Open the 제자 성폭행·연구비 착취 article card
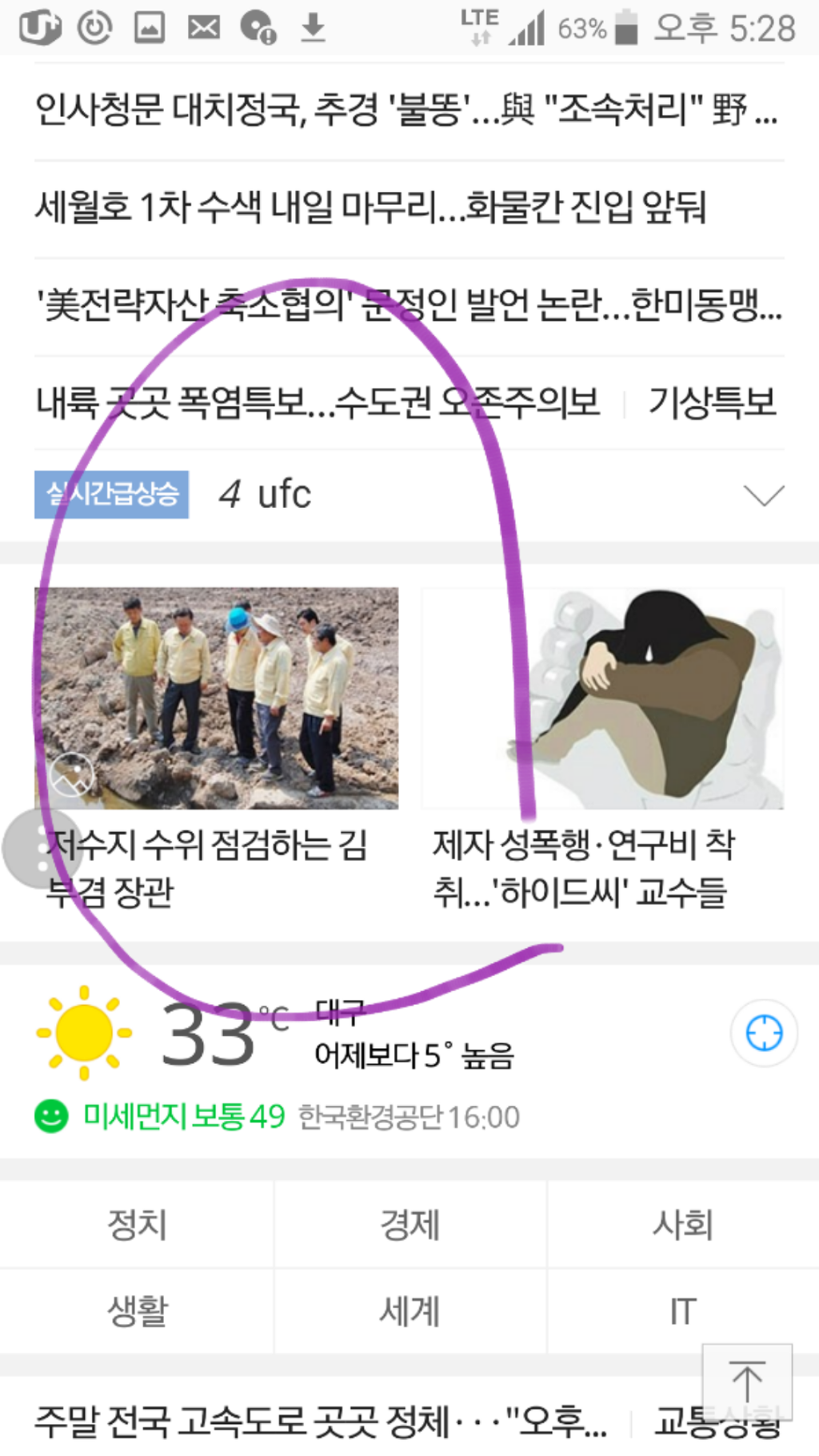Screen dimensions: 819x1456 (601, 748)
